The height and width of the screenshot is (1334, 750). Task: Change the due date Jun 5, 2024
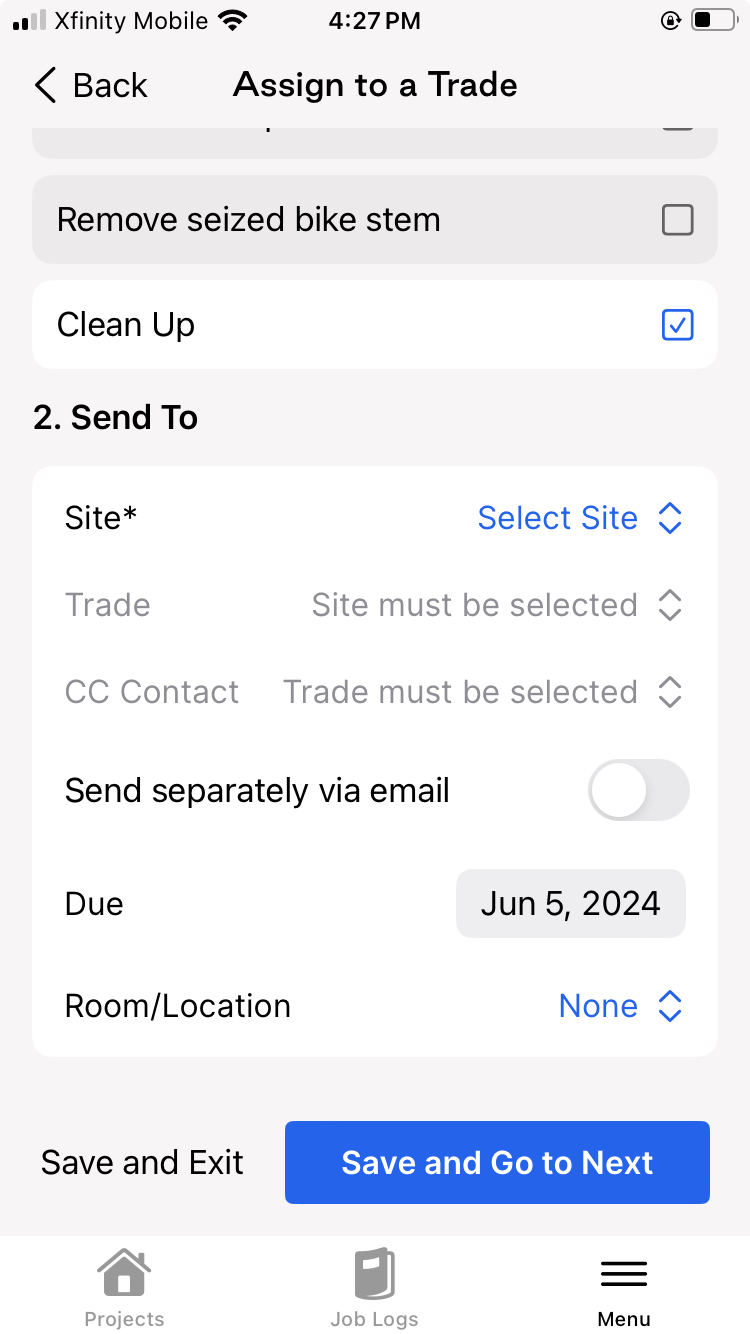tap(571, 904)
